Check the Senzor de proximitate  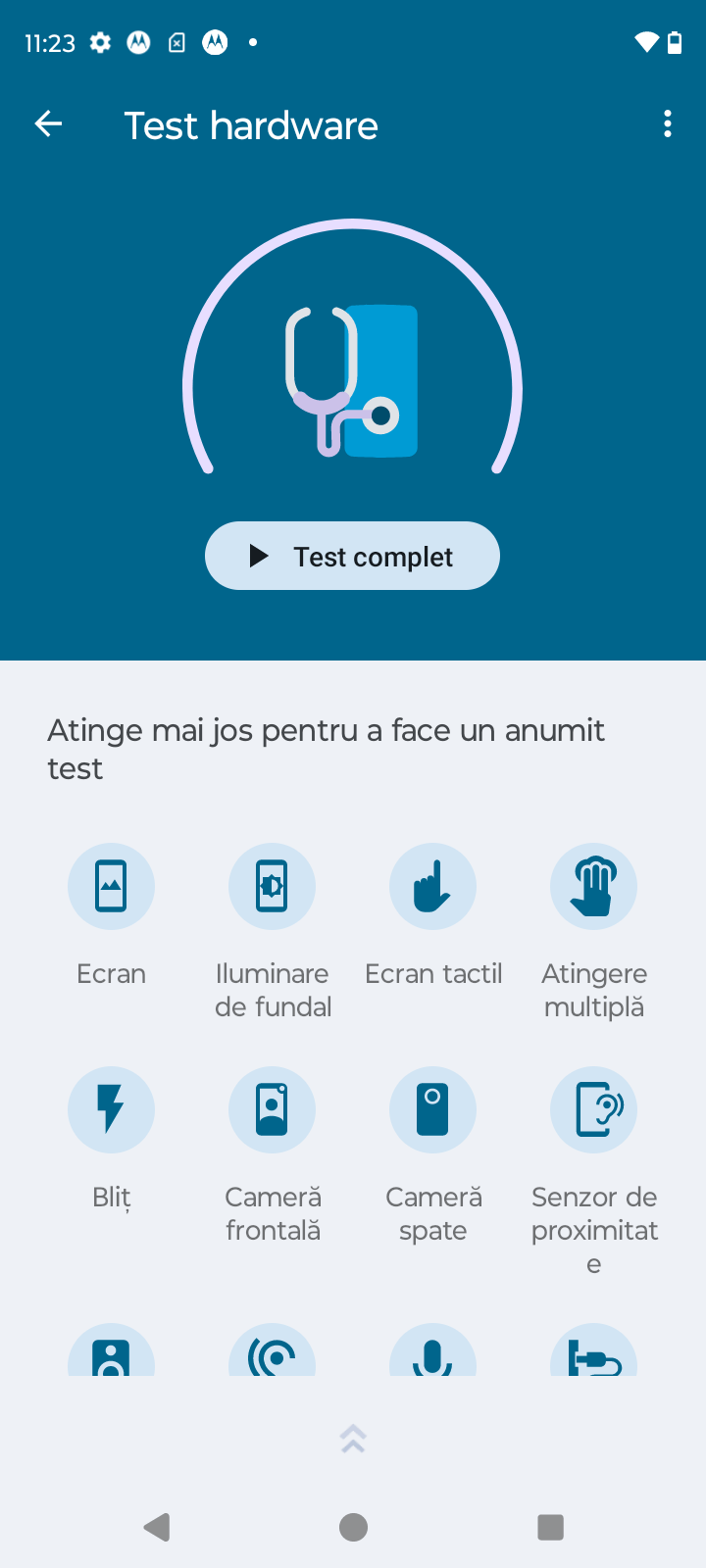[x=593, y=1110]
